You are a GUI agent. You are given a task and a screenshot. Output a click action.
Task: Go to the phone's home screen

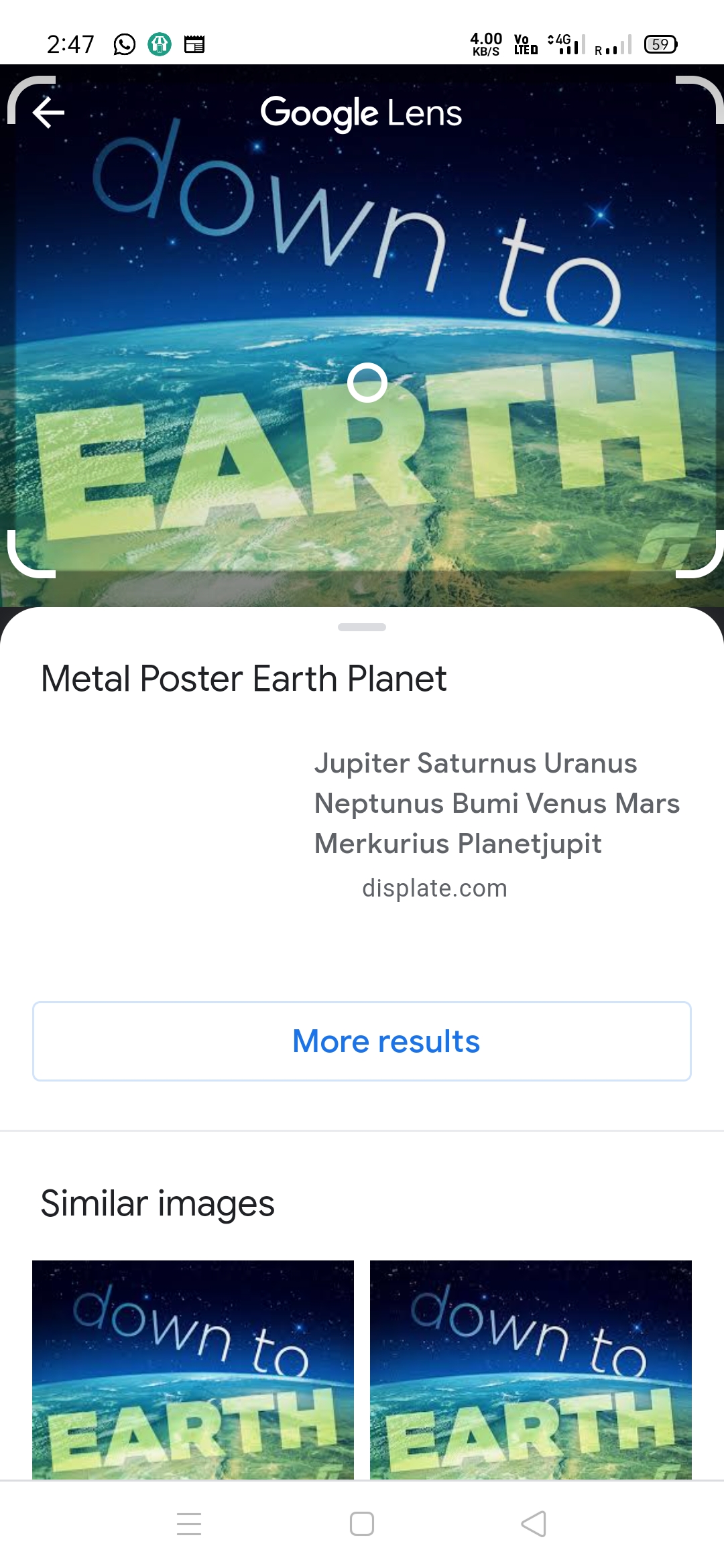click(x=362, y=1524)
